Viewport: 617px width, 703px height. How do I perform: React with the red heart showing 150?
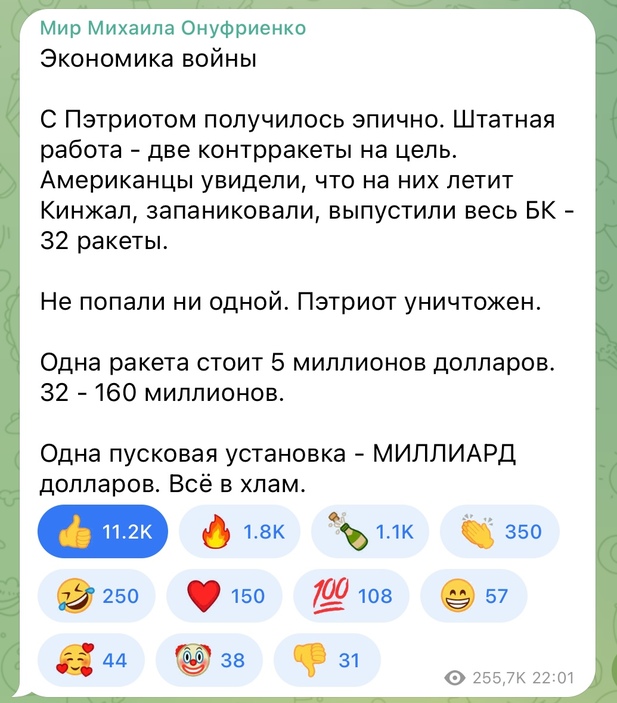pyautogui.click(x=225, y=596)
